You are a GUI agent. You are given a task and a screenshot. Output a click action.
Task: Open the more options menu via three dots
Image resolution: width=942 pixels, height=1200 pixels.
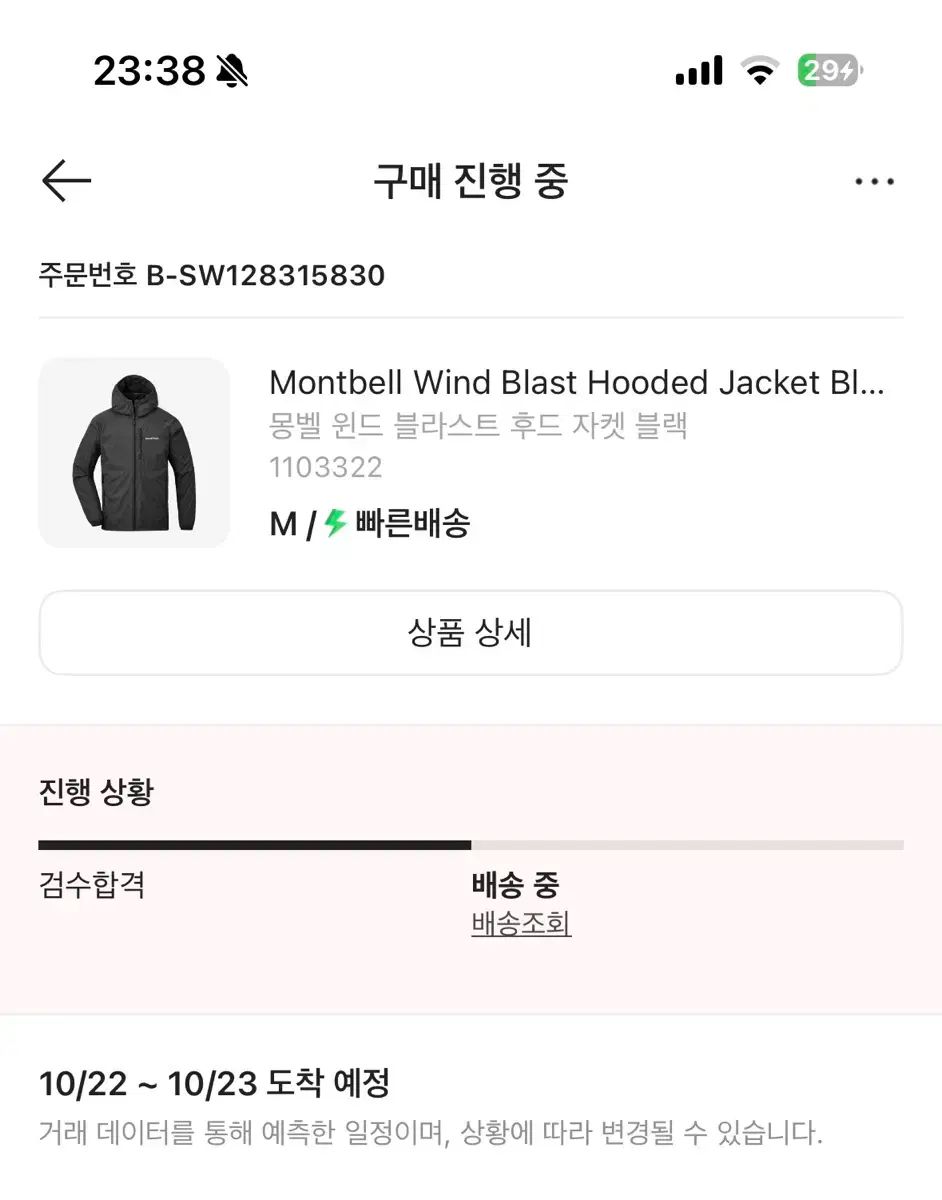tap(875, 180)
